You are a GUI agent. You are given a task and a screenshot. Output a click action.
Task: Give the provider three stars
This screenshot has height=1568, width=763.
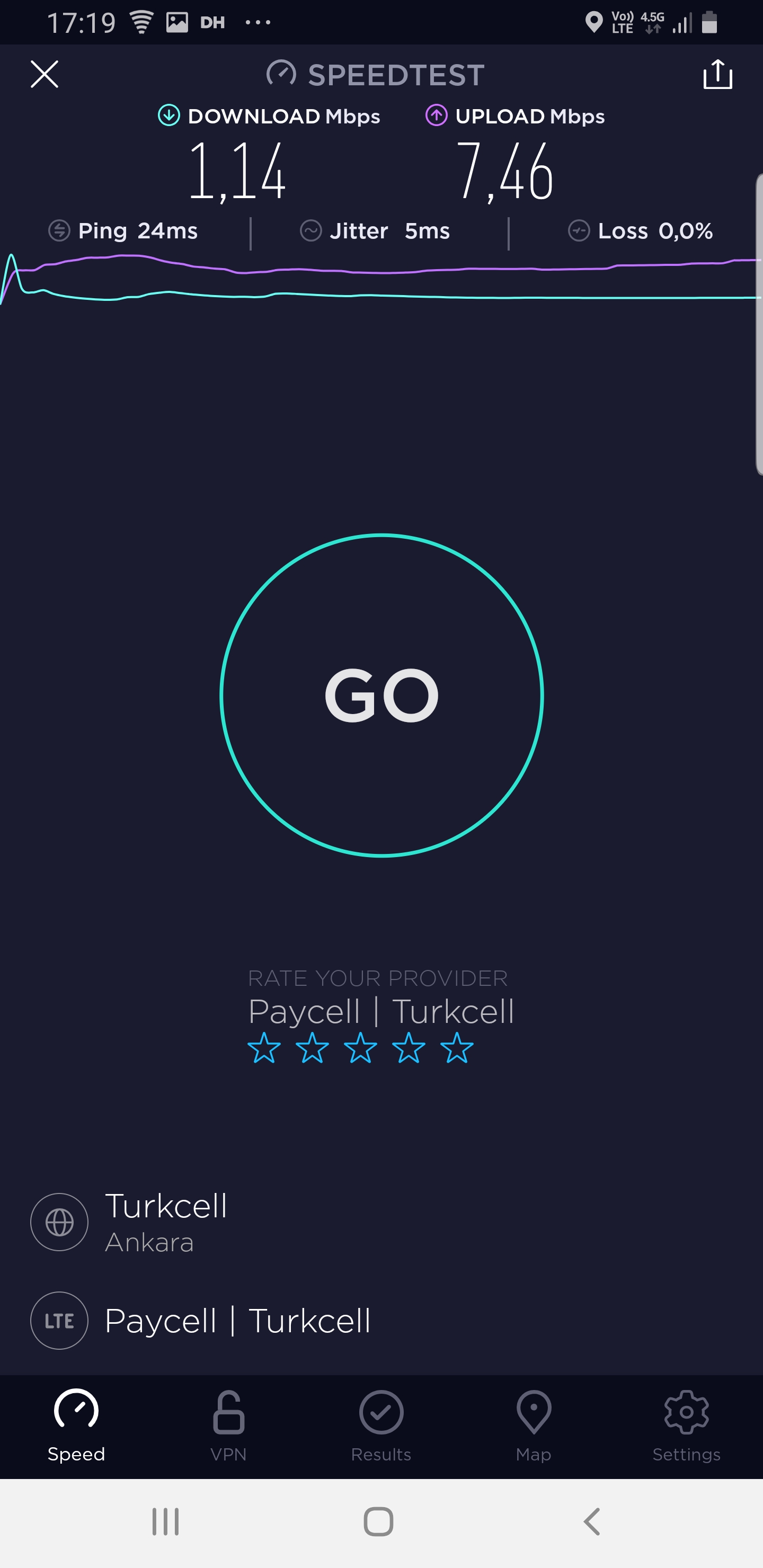point(360,1048)
